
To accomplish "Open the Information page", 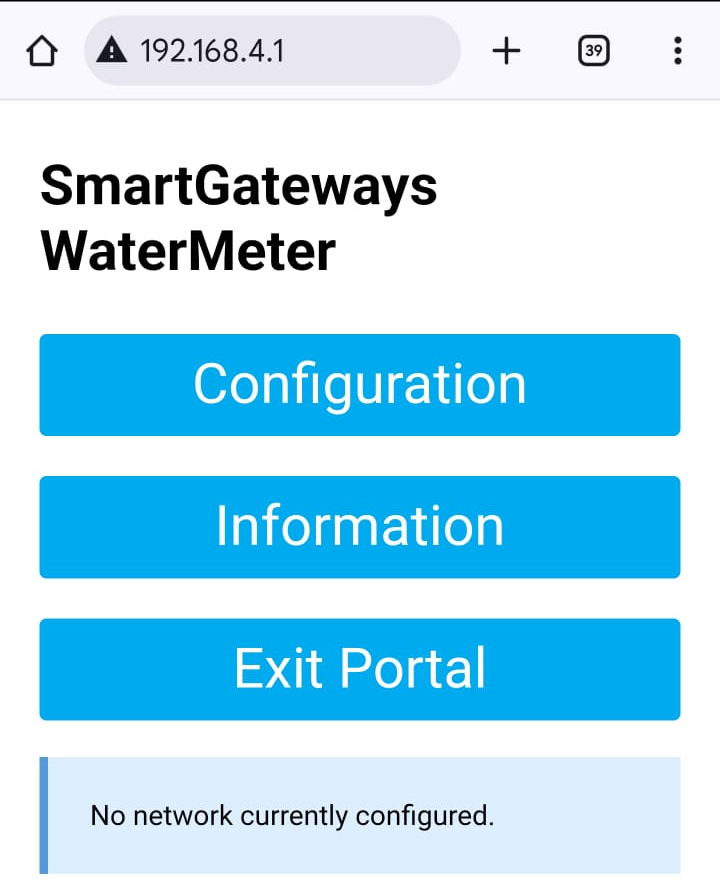I will point(360,527).
